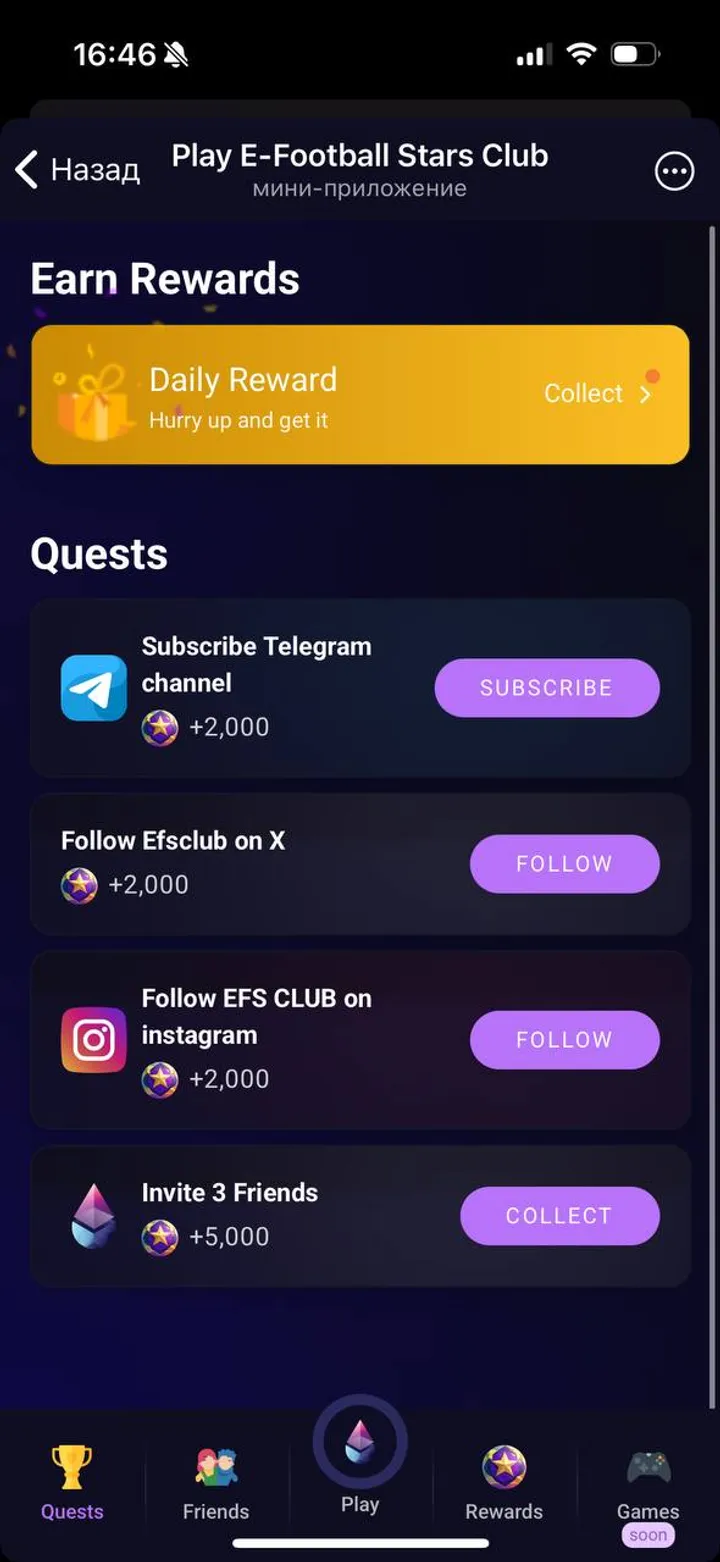Viewport: 720px width, 1562px height.
Task: Expand the mini-app options via the three-dot menu
Action: (674, 170)
